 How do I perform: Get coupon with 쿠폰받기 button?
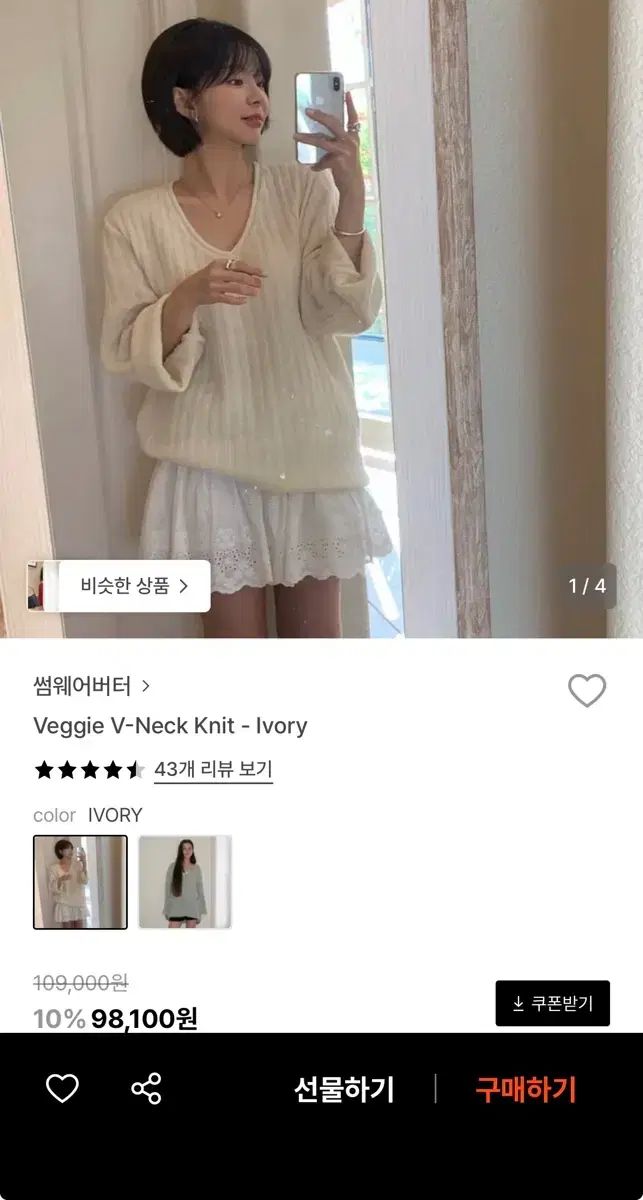552,1003
